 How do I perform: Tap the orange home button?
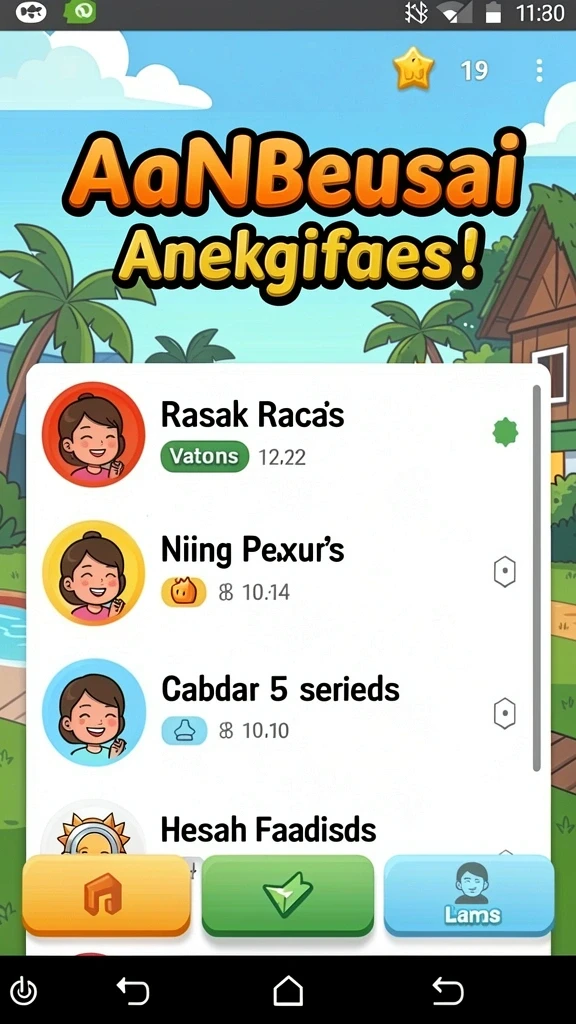[106, 894]
